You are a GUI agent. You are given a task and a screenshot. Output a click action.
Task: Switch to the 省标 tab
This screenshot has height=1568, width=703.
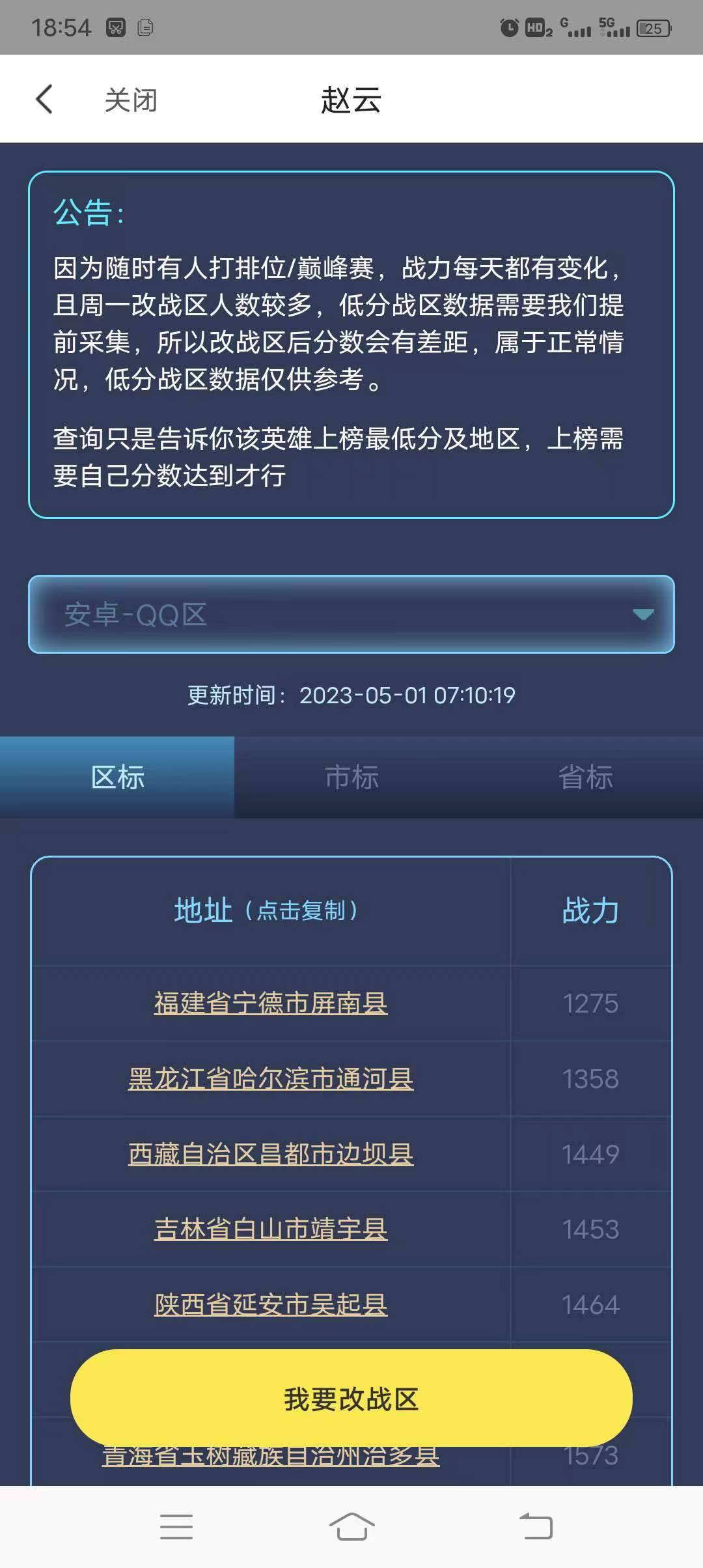coord(585,777)
